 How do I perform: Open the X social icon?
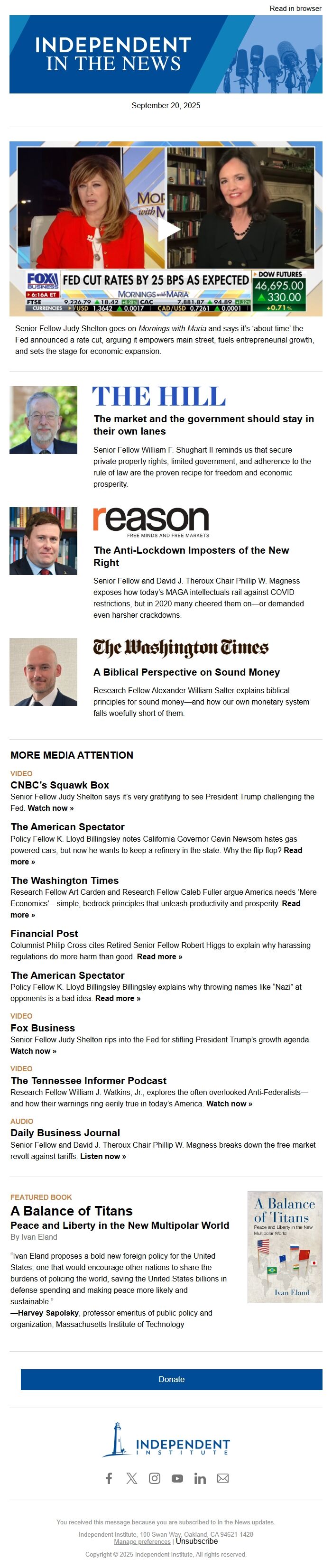[x=132, y=1478]
